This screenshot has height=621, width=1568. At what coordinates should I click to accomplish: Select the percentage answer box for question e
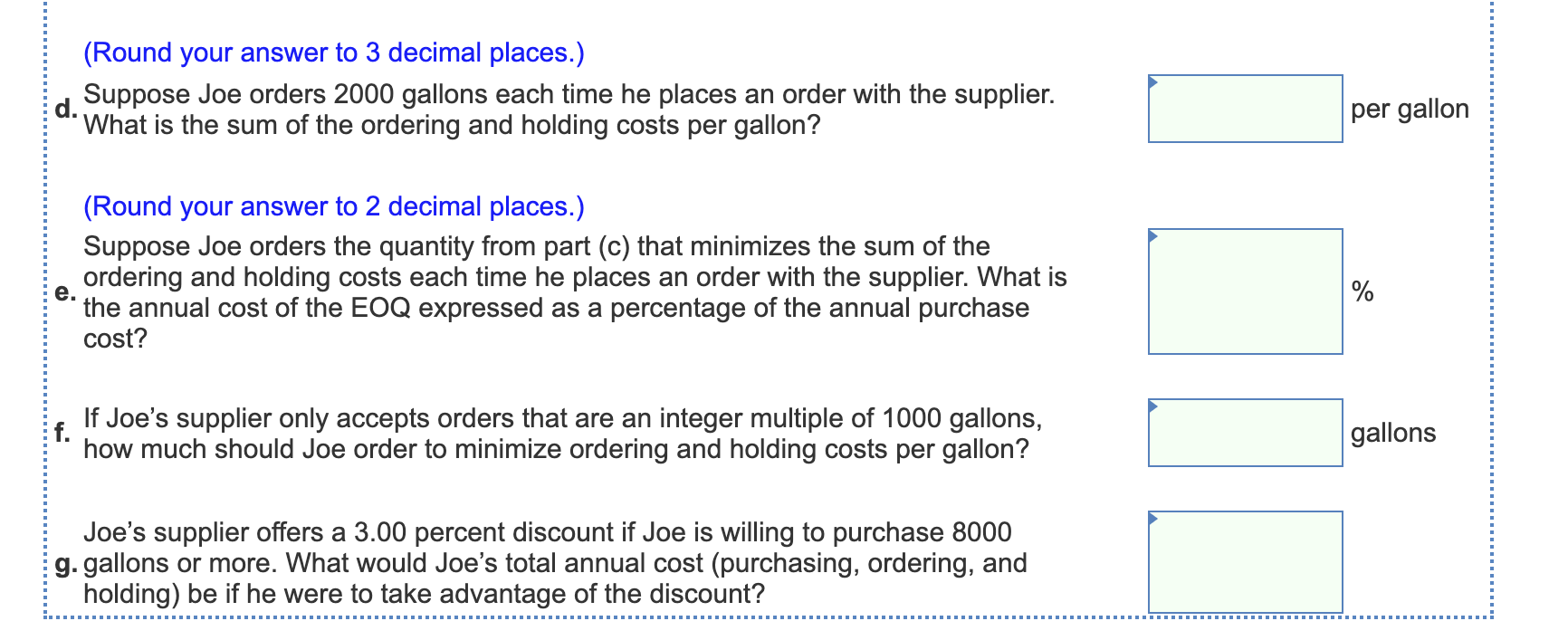[1245, 291]
